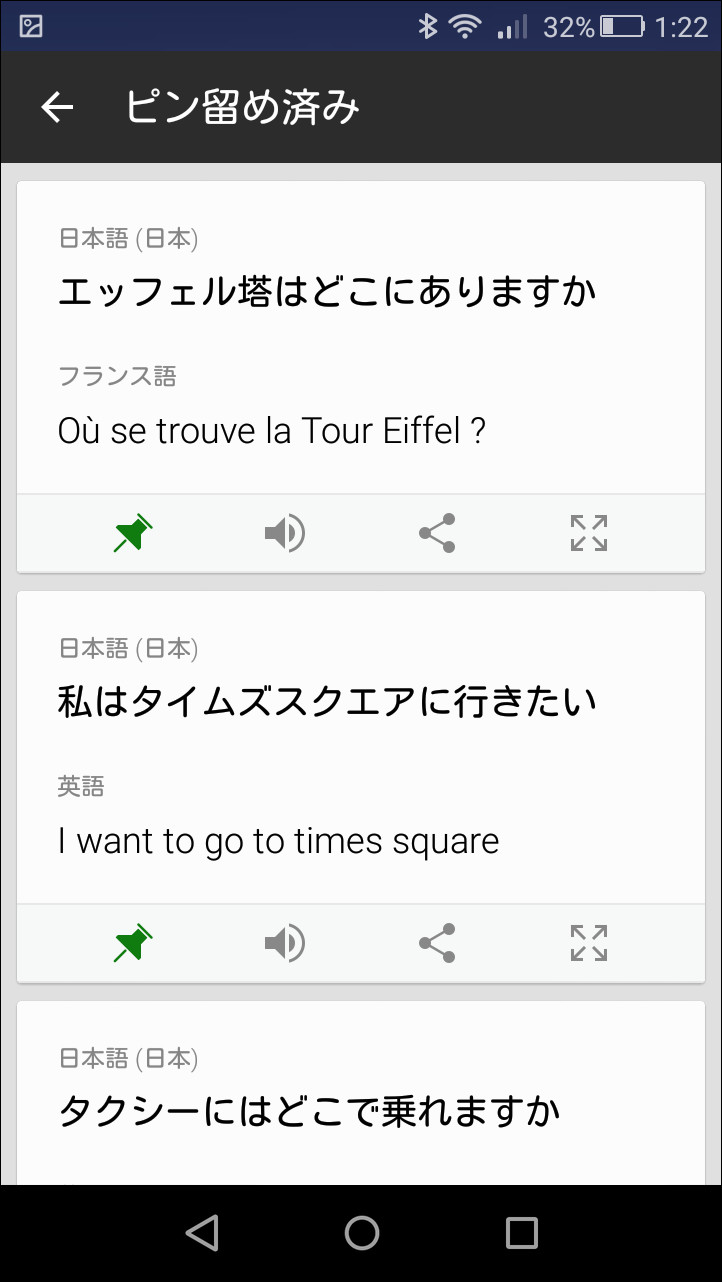Return using the back arrow in the app bar
Image resolution: width=722 pixels, height=1282 pixels.
[x=55, y=105]
